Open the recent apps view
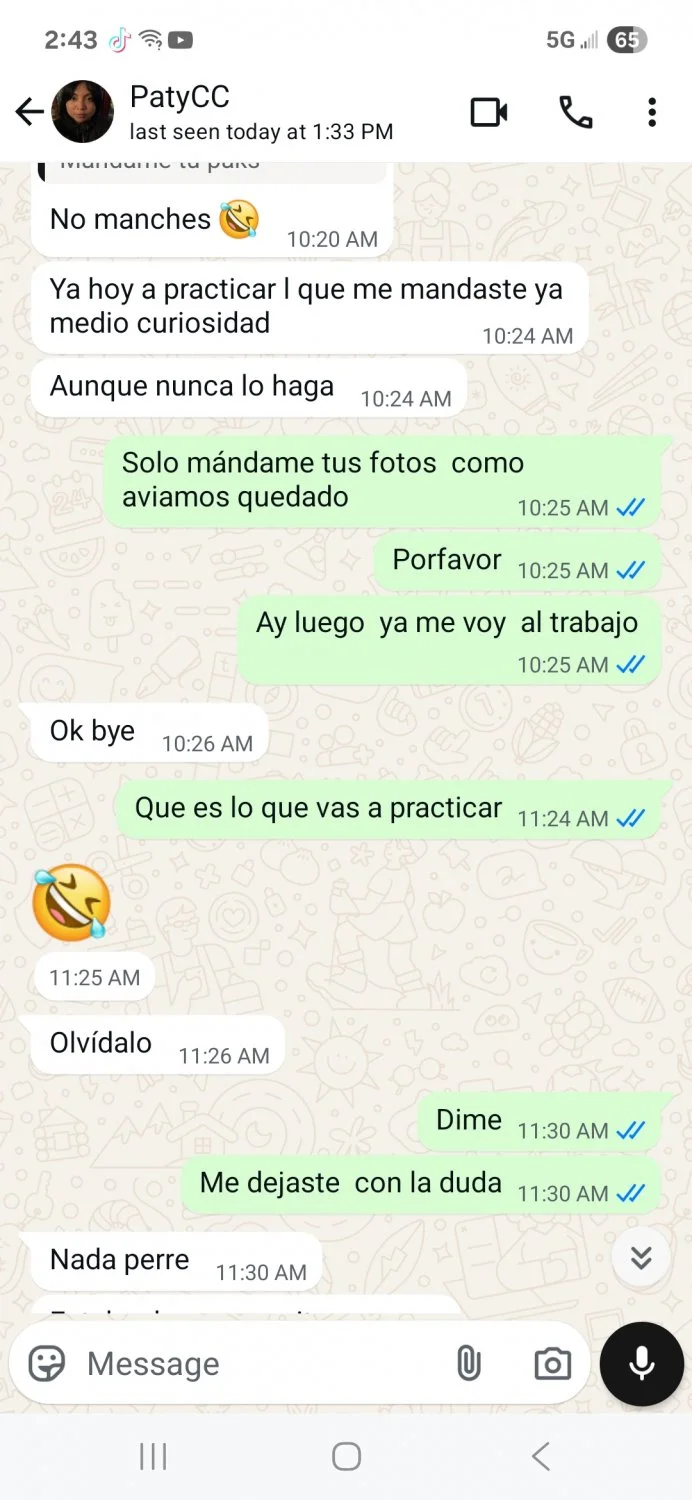692x1500 pixels. coord(153,1456)
